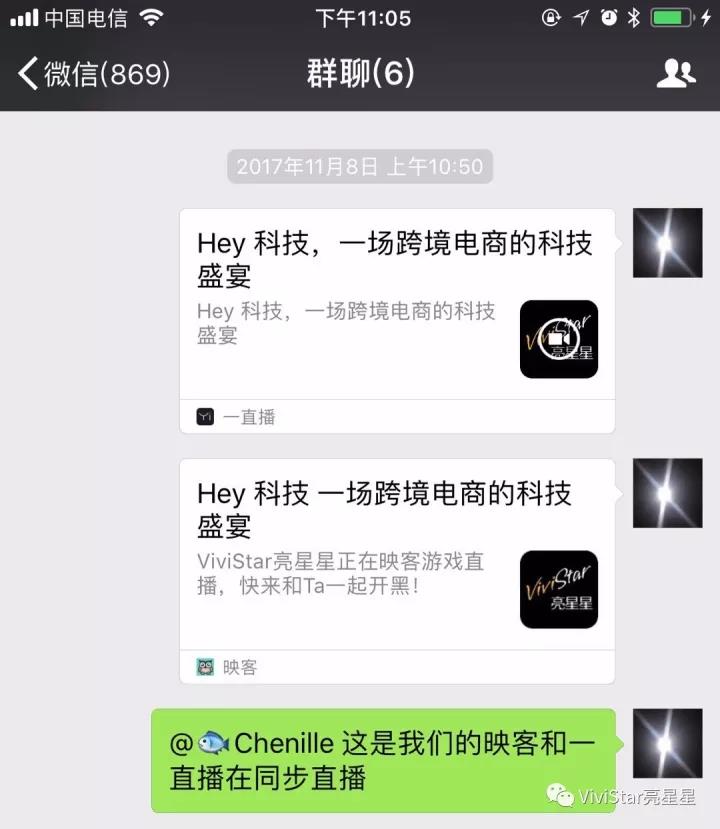Tap avatar next to the green @Chenille message
The height and width of the screenshot is (829, 720).
(x=667, y=743)
